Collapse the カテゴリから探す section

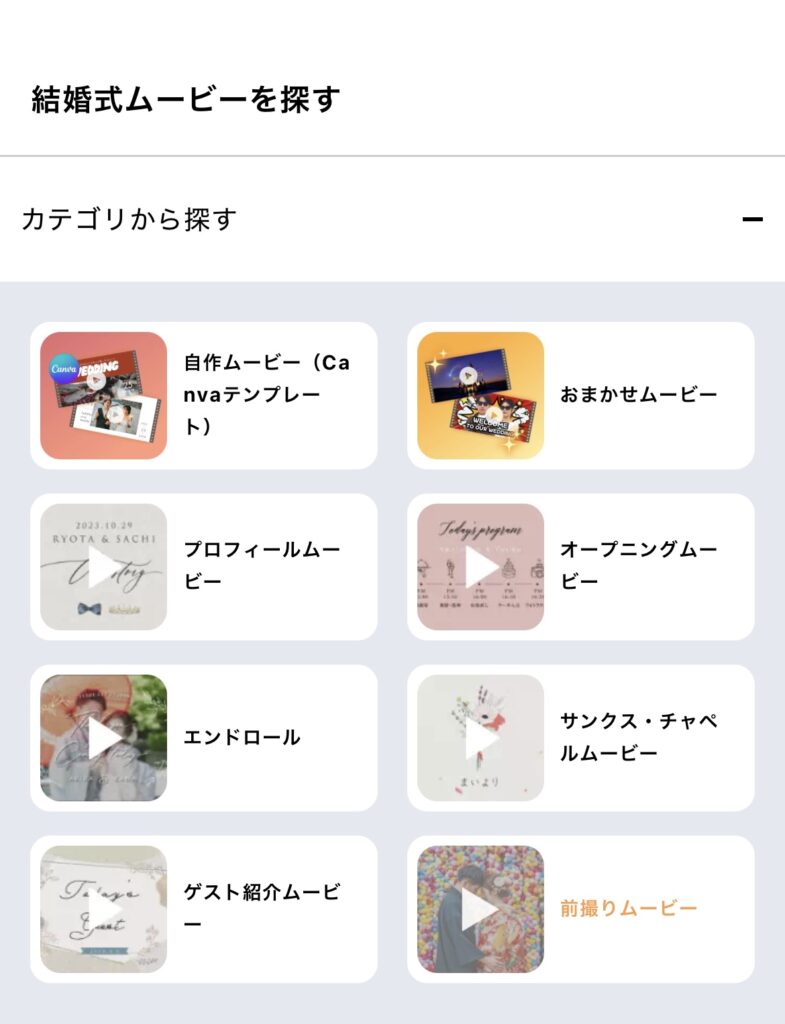coord(752,219)
